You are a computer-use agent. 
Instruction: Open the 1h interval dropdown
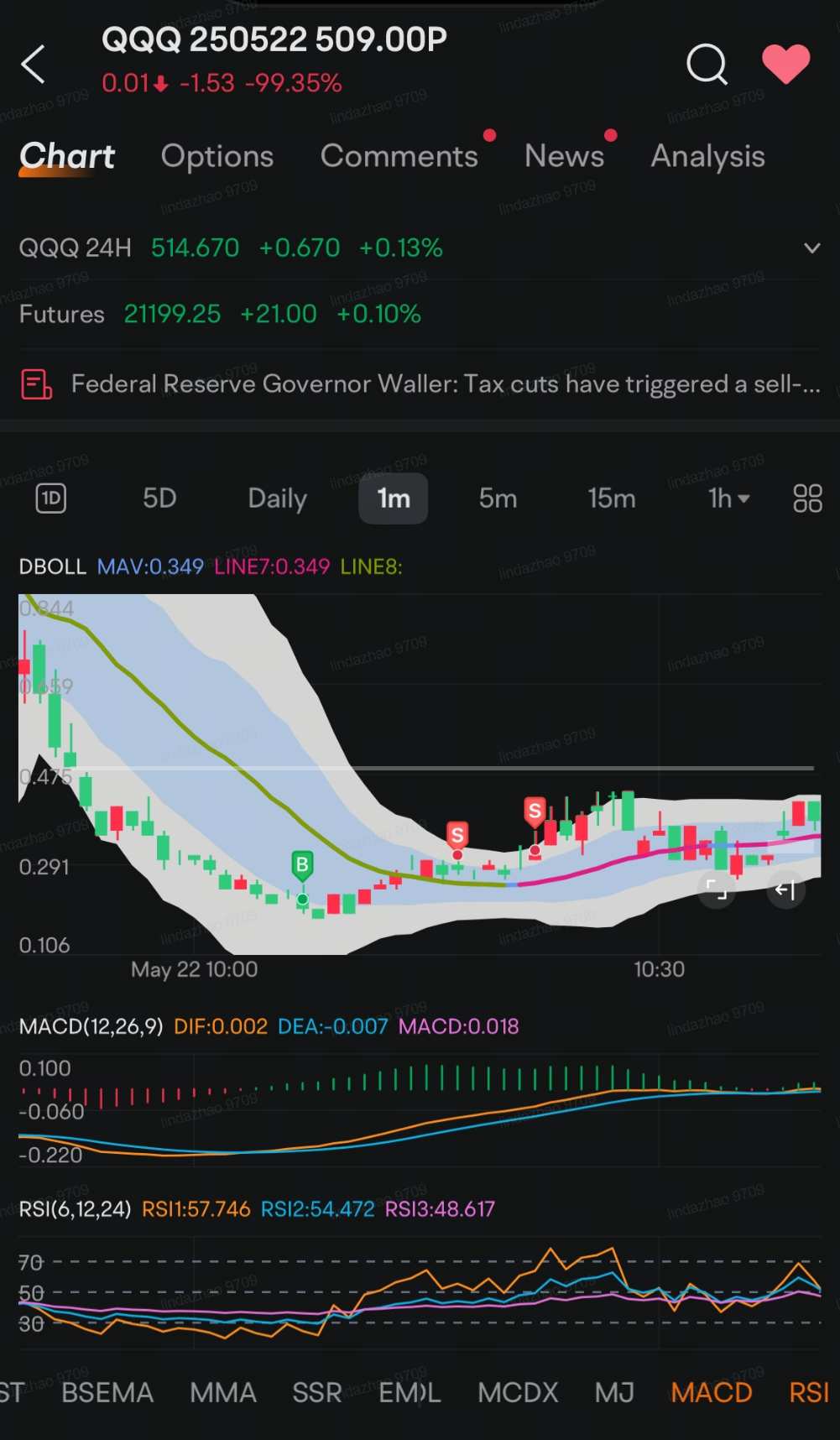coord(728,498)
